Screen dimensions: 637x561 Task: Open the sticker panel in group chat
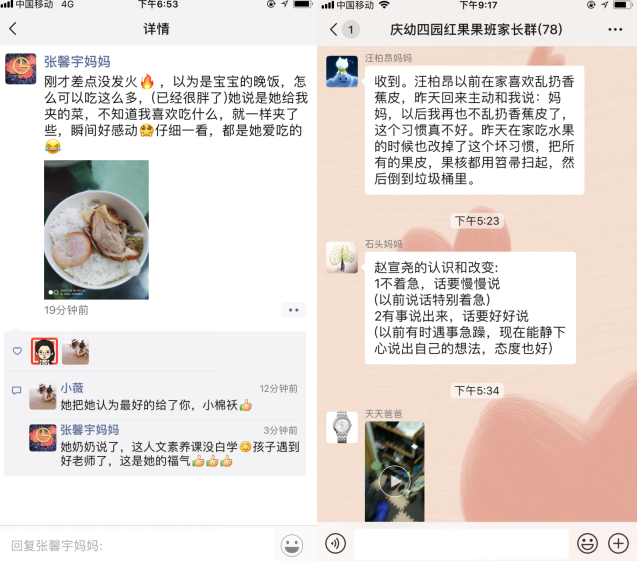(588, 543)
